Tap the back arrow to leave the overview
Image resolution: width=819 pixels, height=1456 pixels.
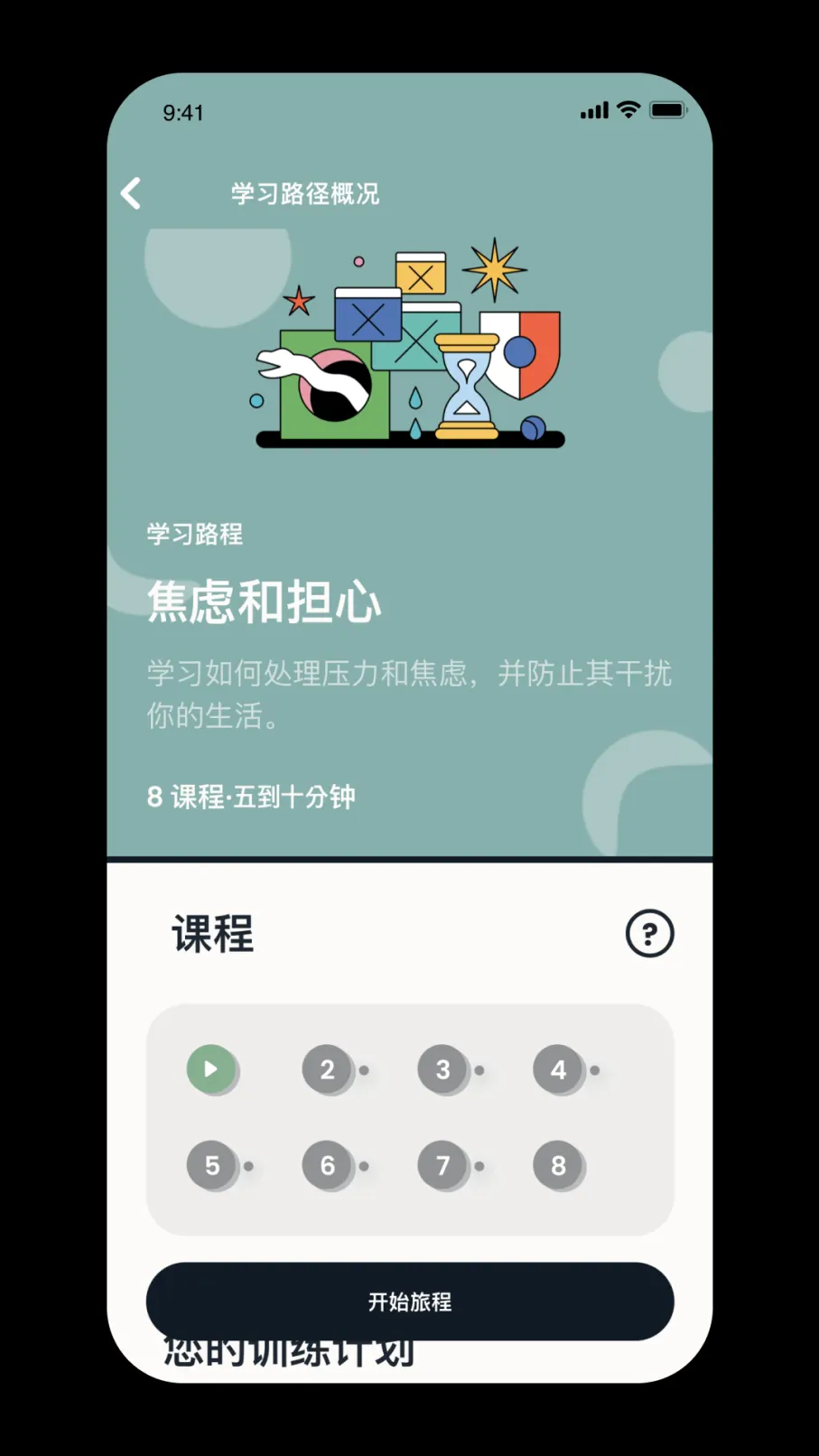pyautogui.click(x=131, y=193)
